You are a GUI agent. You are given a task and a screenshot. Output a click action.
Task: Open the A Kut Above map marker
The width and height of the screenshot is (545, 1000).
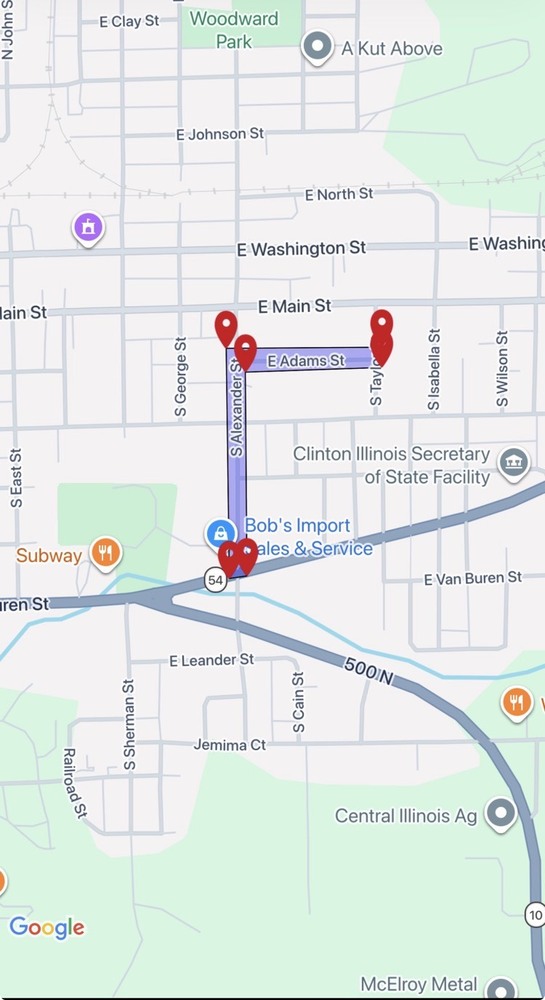click(x=317, y=47)
